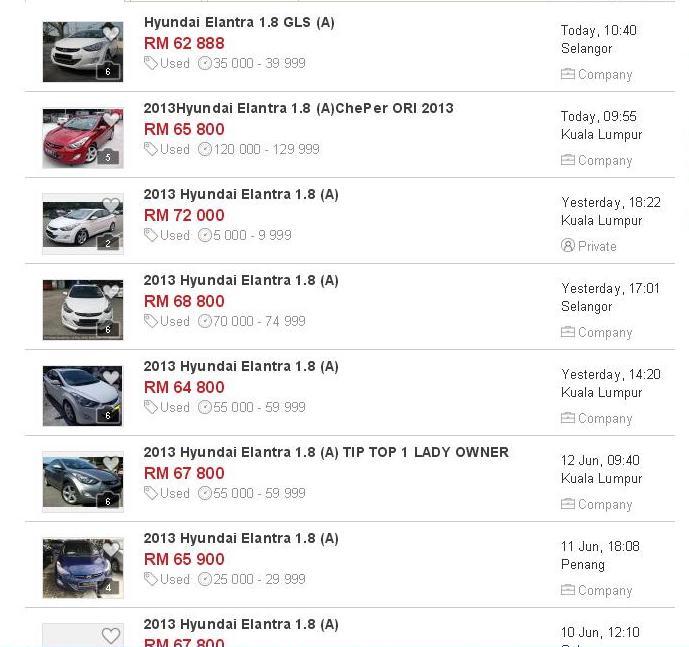The height and width of the screenshot is (647, 689).
Task: Open the Hyundai Elantra 1.8 GLS listing
Action: click(x=239, y=22)
